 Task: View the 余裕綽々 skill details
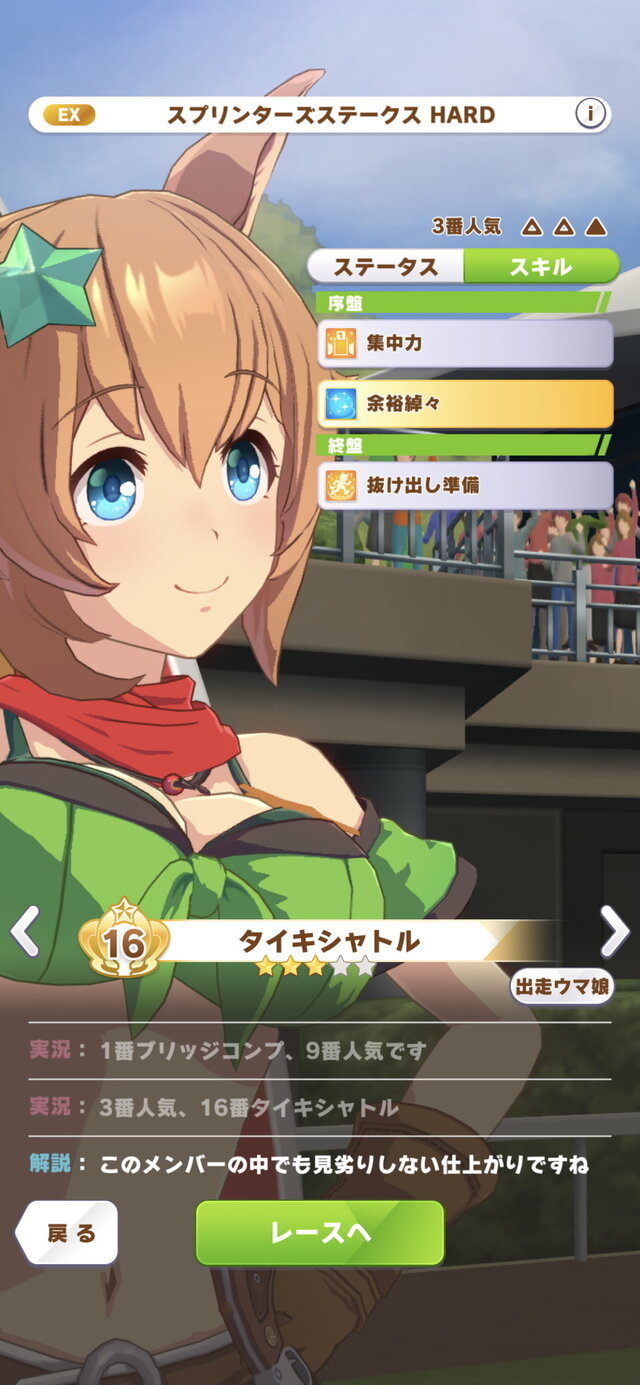(465, 404)
